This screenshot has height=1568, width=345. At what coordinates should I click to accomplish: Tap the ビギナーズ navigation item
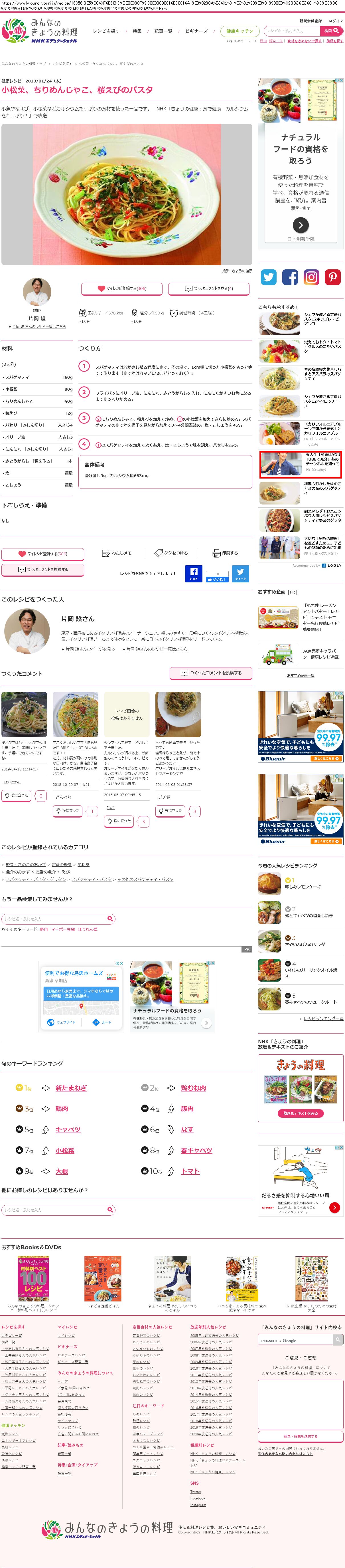point(196,31)
